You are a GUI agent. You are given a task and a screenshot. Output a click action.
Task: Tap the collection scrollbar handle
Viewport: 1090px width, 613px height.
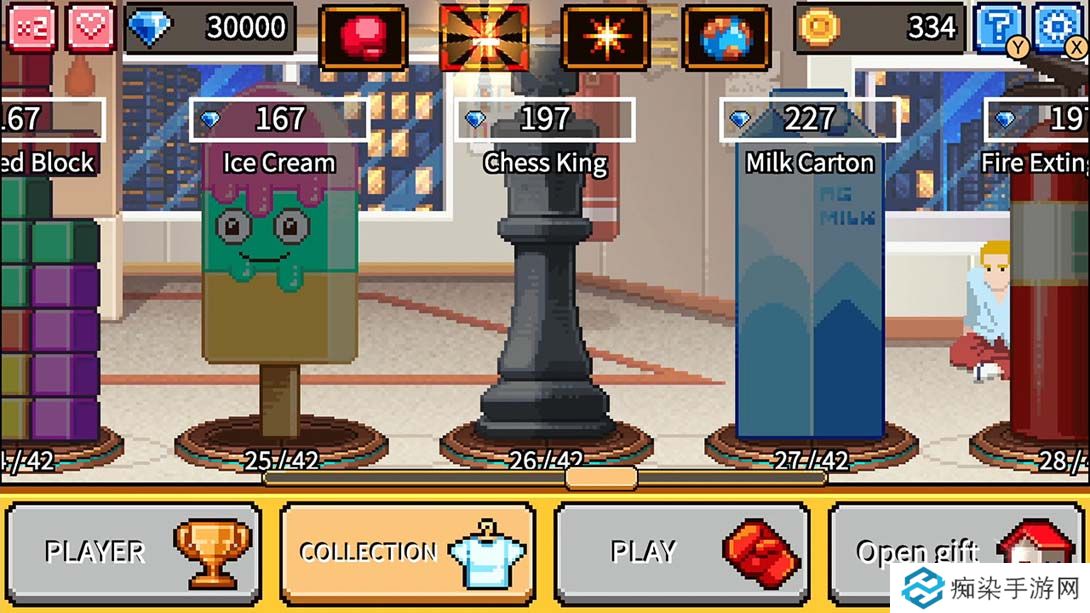[x=601, y=478]
